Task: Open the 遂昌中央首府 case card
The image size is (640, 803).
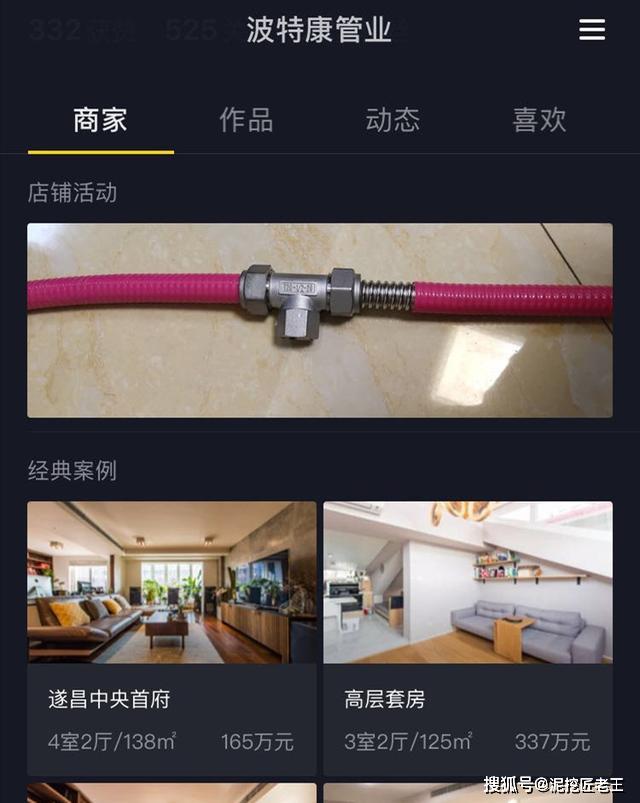Action: pos(172,639)
